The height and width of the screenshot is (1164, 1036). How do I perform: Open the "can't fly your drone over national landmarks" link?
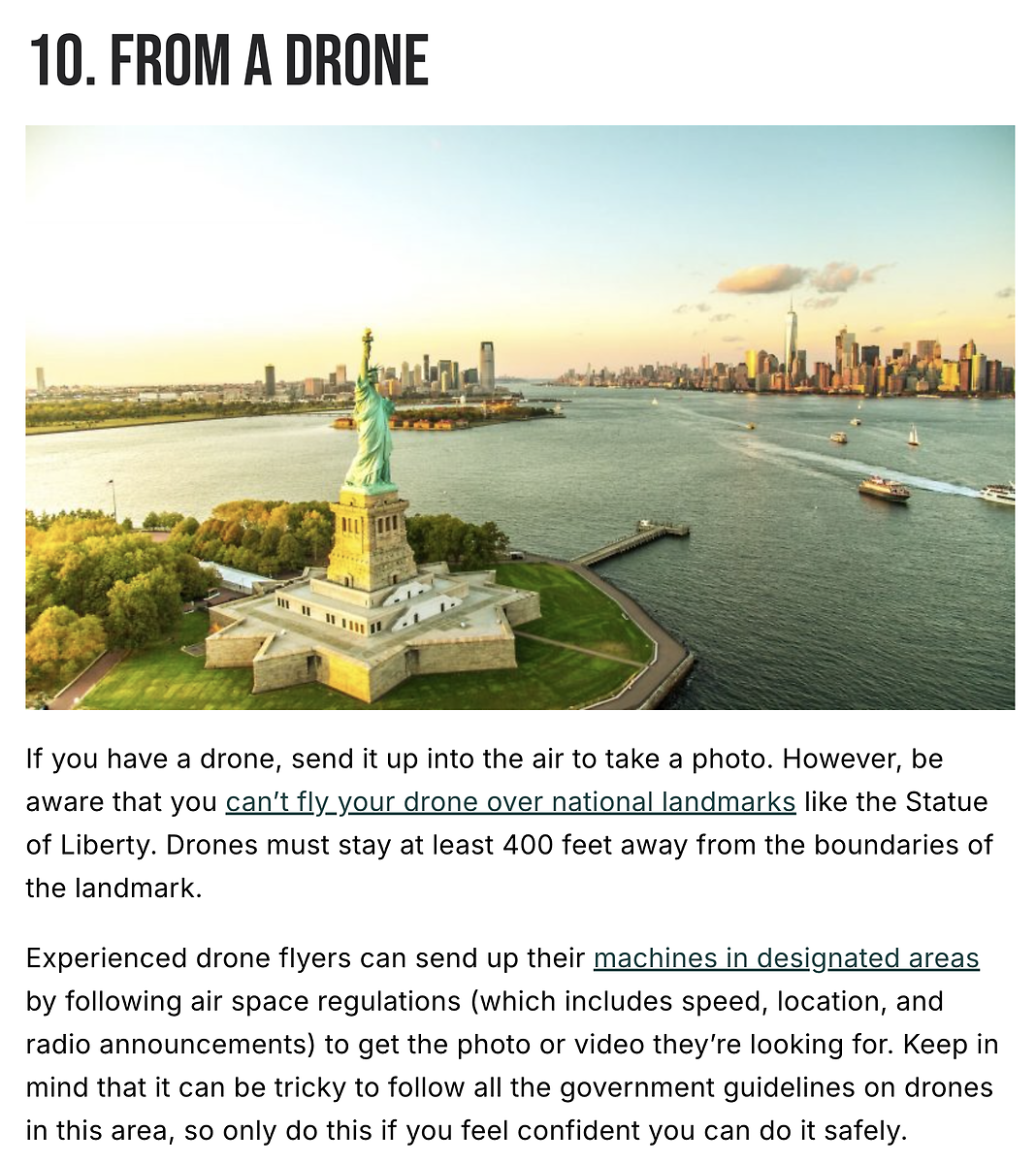pyautogui.click(x=510, y=802)
